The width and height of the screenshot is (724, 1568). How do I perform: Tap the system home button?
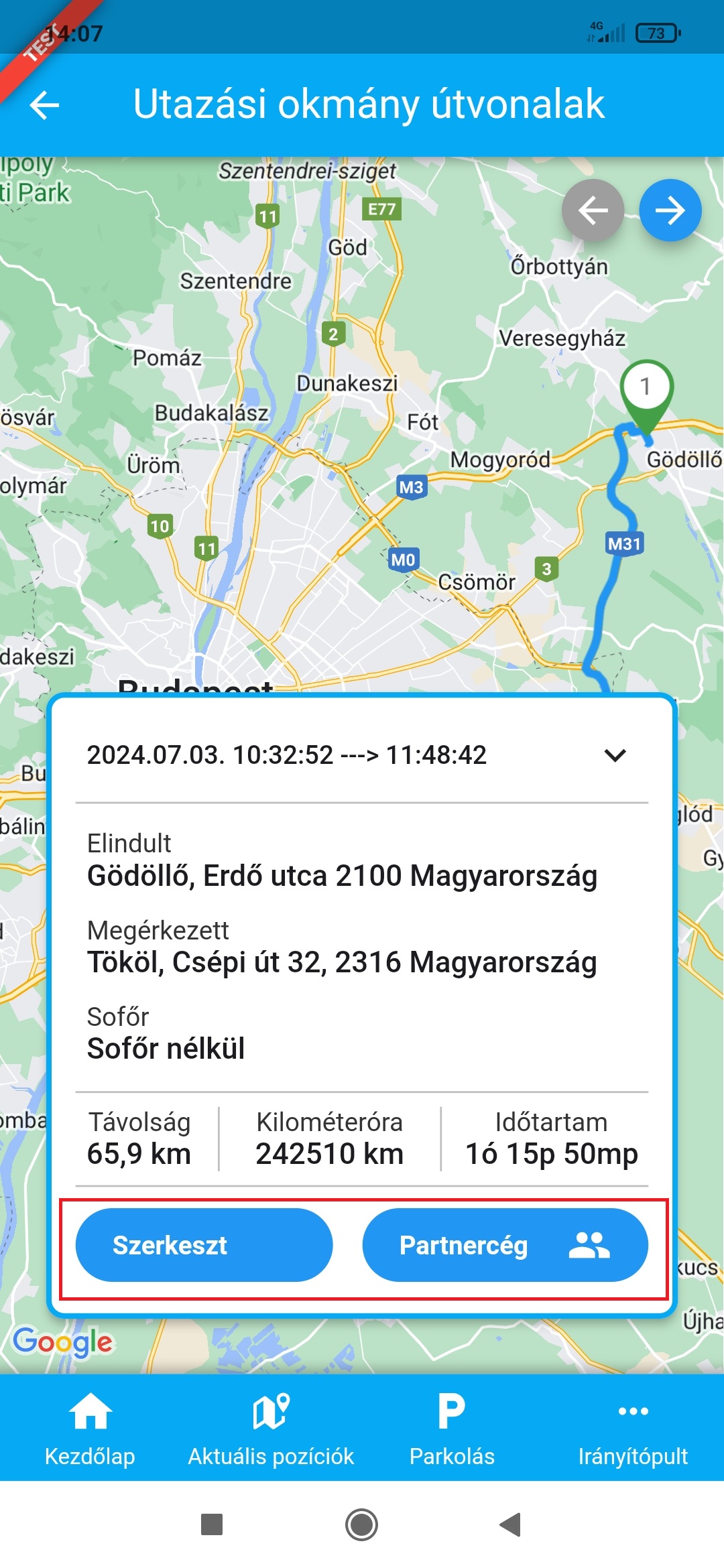coord(361,1524)
